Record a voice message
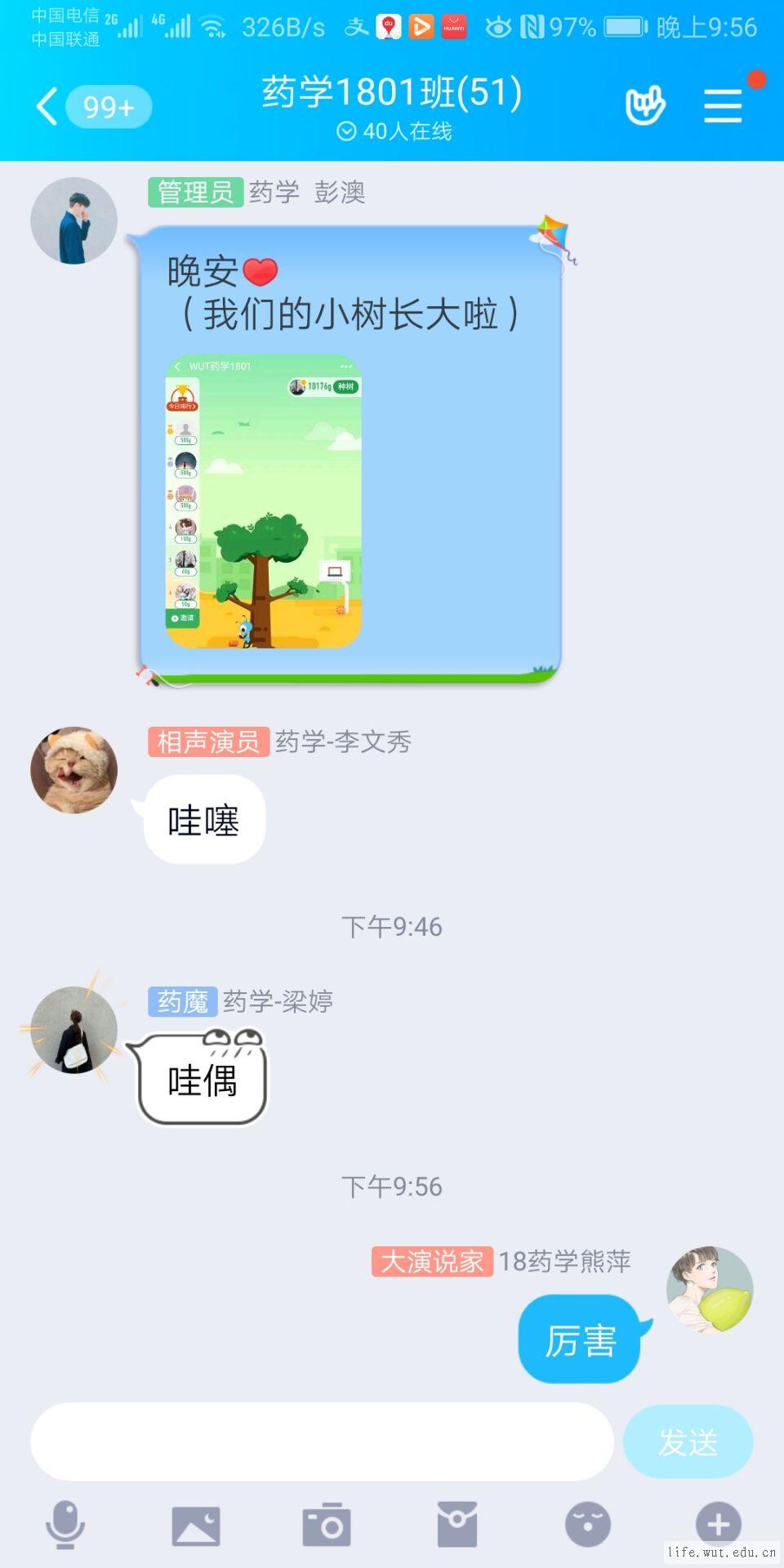Screen dimensions: 784x1568 65,1524
